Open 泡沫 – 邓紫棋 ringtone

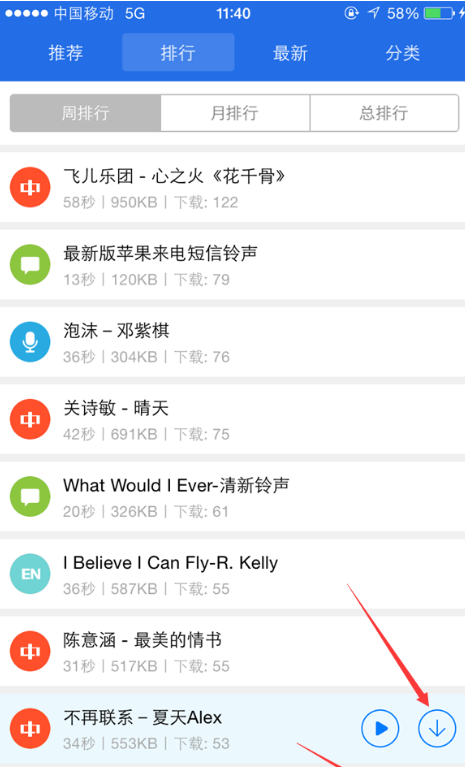(x=232, y=342)
